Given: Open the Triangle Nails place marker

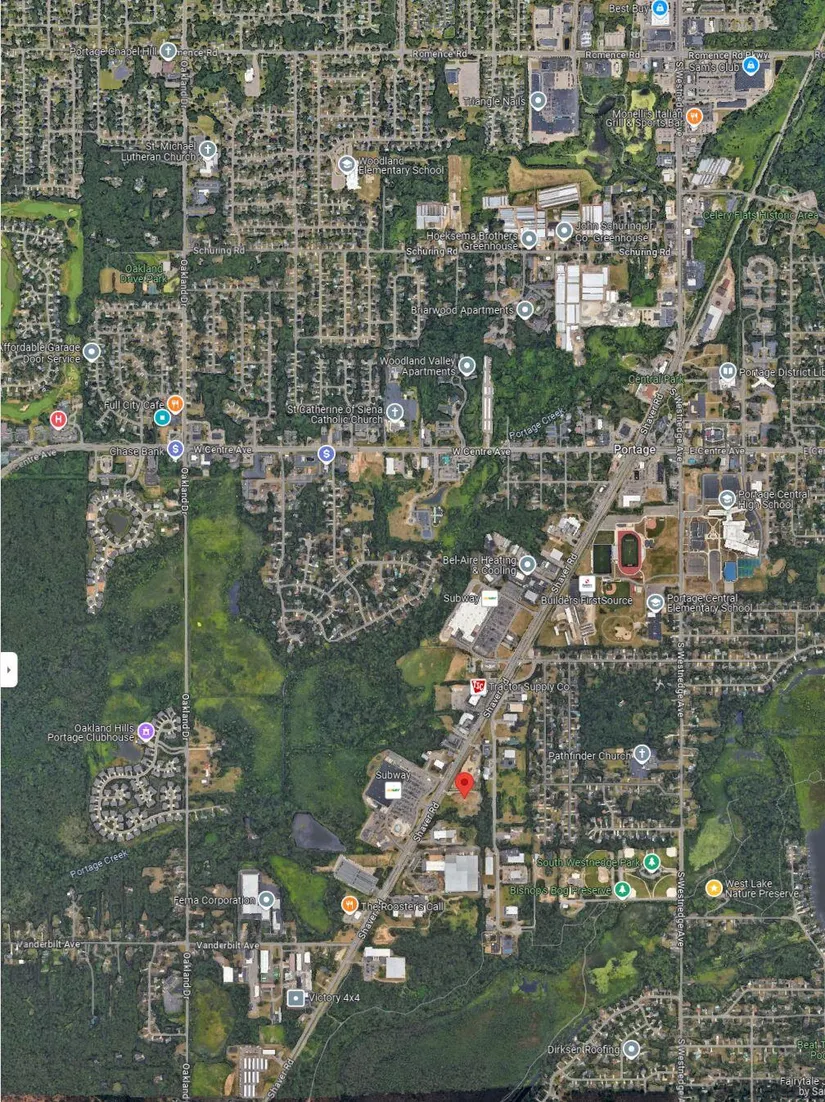Looking at the screenshot, I should point(538,101).
